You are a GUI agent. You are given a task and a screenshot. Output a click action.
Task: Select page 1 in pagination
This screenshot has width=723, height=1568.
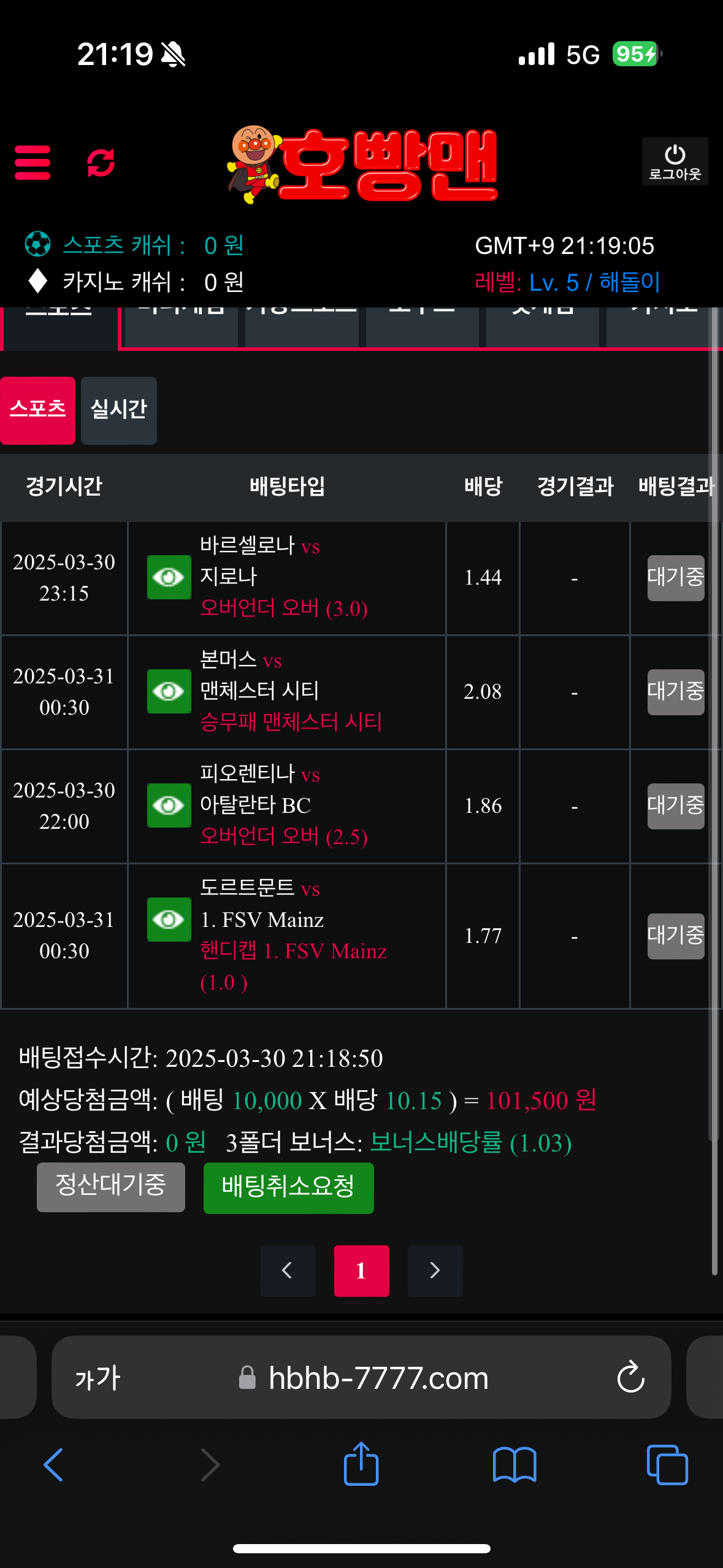point(361,1270)
